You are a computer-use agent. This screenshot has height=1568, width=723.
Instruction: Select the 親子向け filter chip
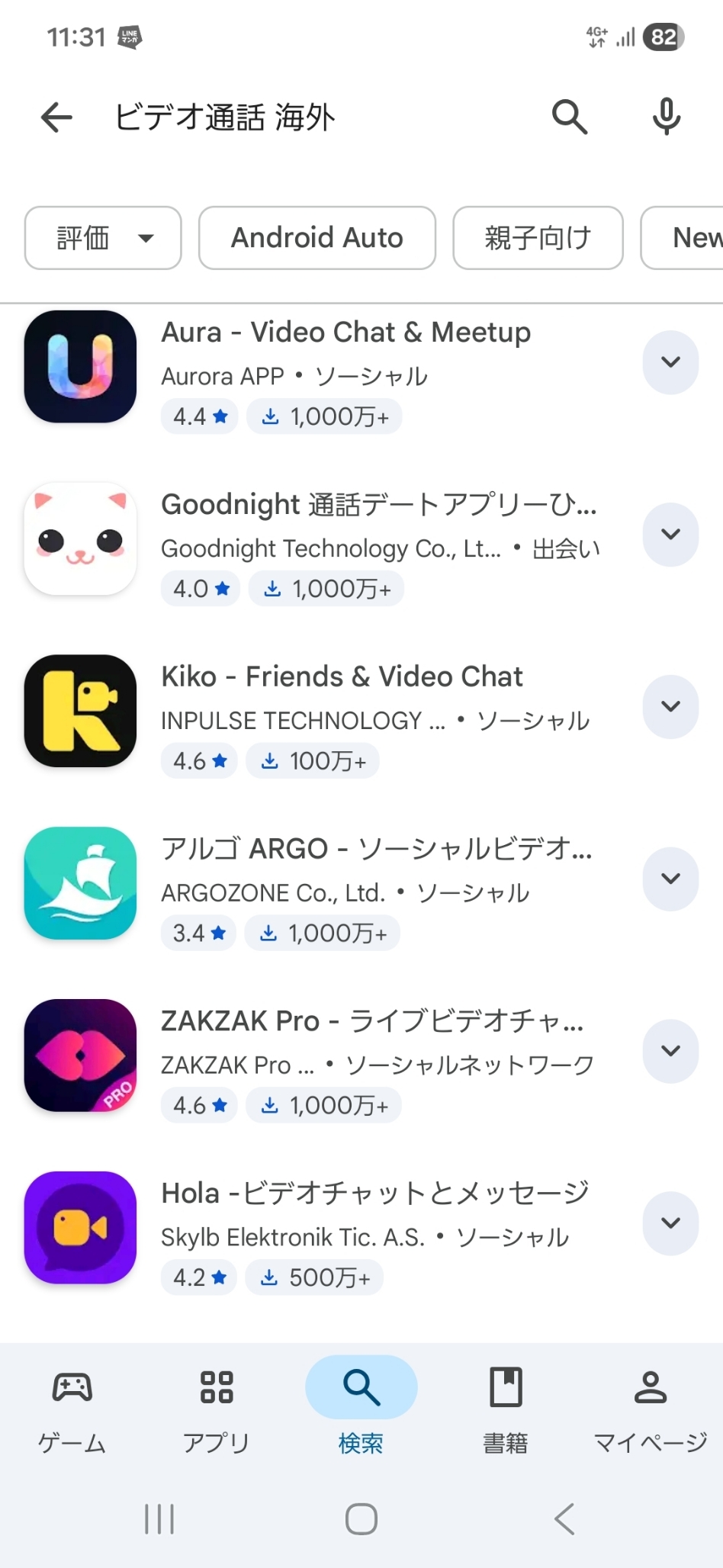[538, 238]
